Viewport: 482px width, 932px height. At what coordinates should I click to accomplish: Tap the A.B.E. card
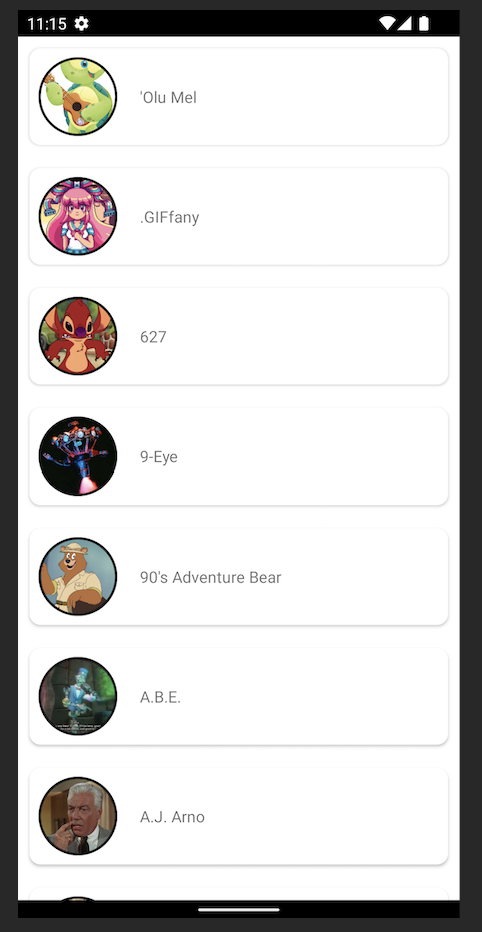click(238, 697)
